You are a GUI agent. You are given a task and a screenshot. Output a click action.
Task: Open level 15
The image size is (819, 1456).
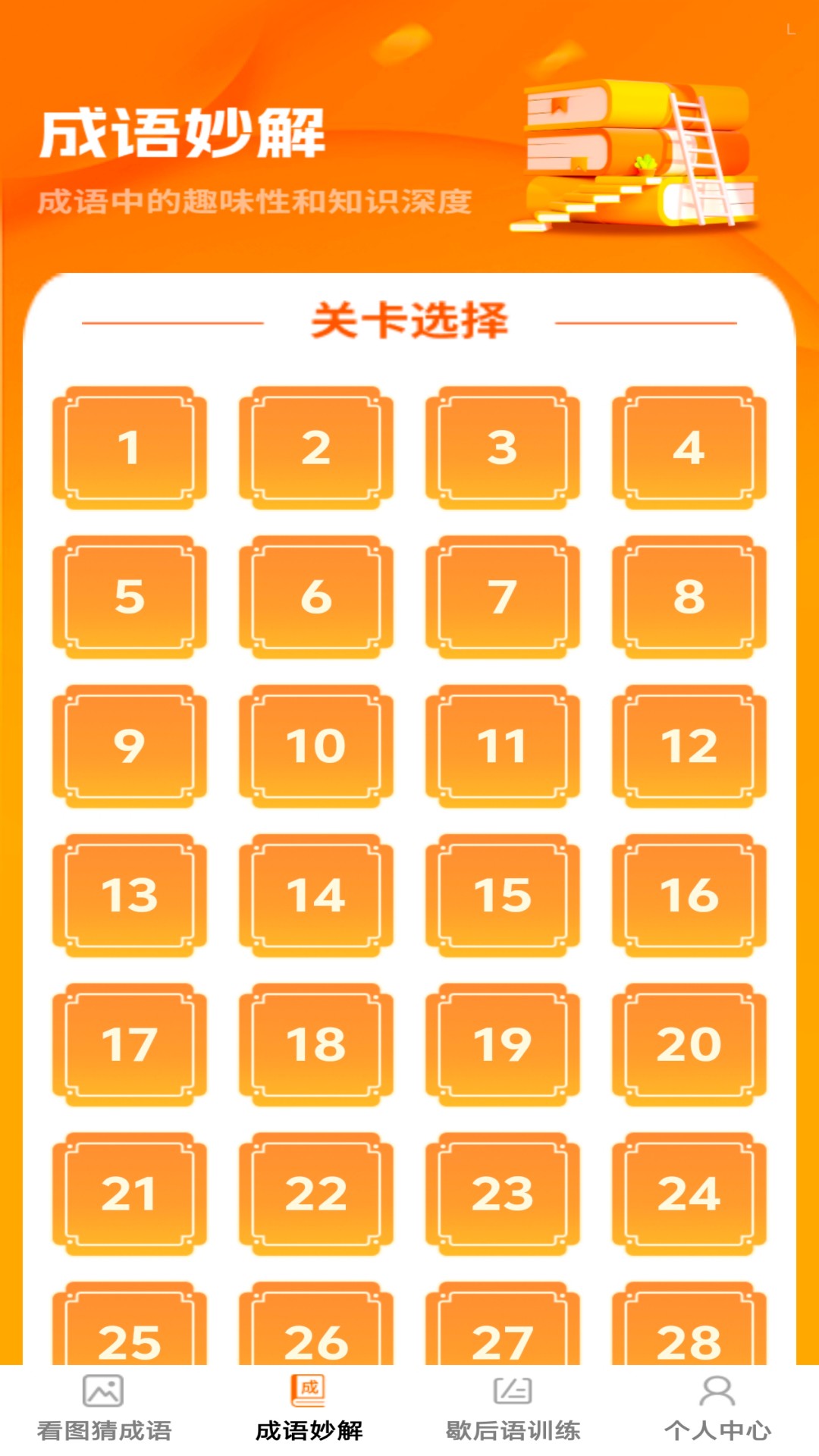coord(501,895)
